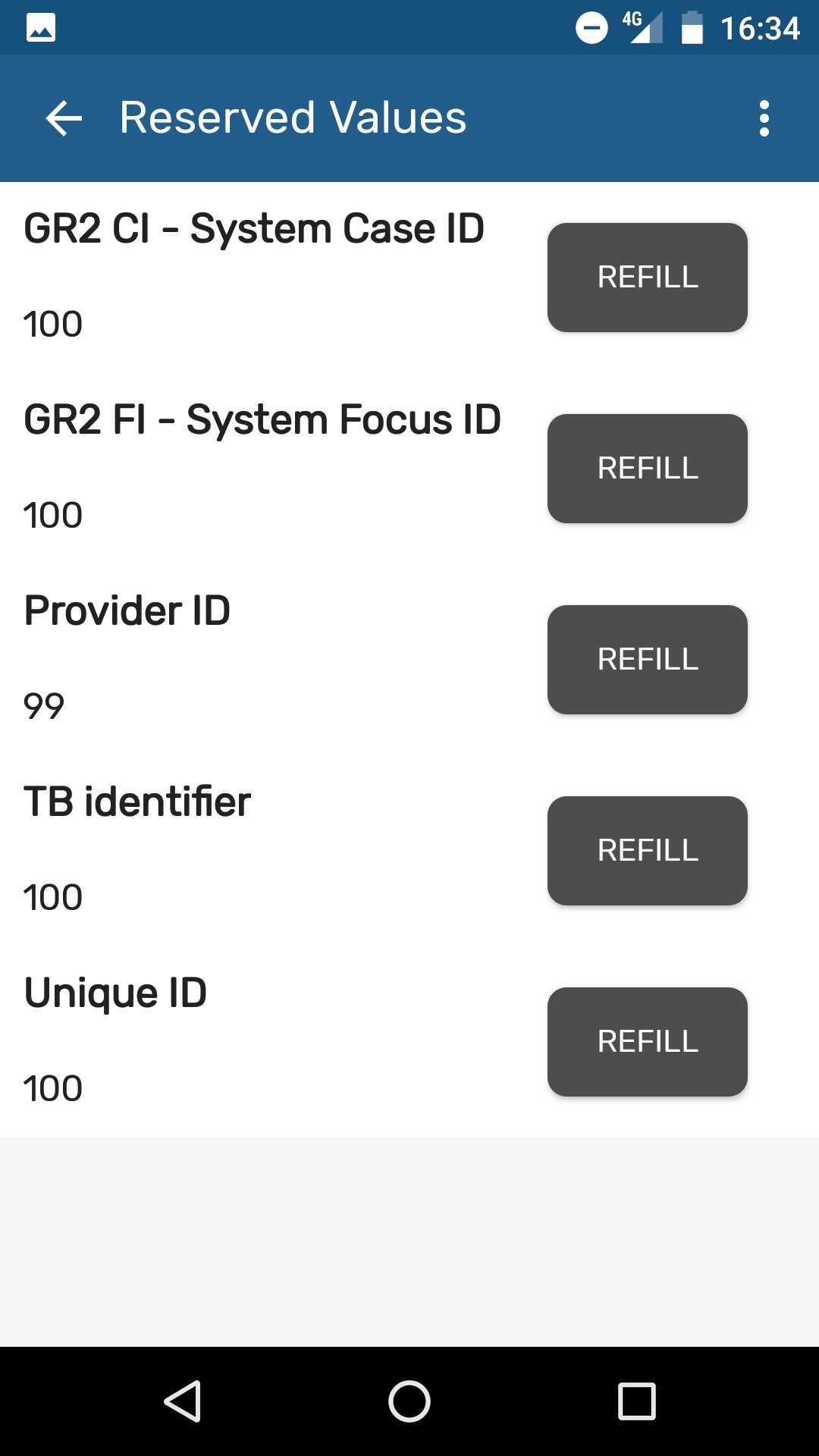Refill TB identifier reserved values
Screen dimensions: 819x1456
pyautogui.click(x=648, y=851)
